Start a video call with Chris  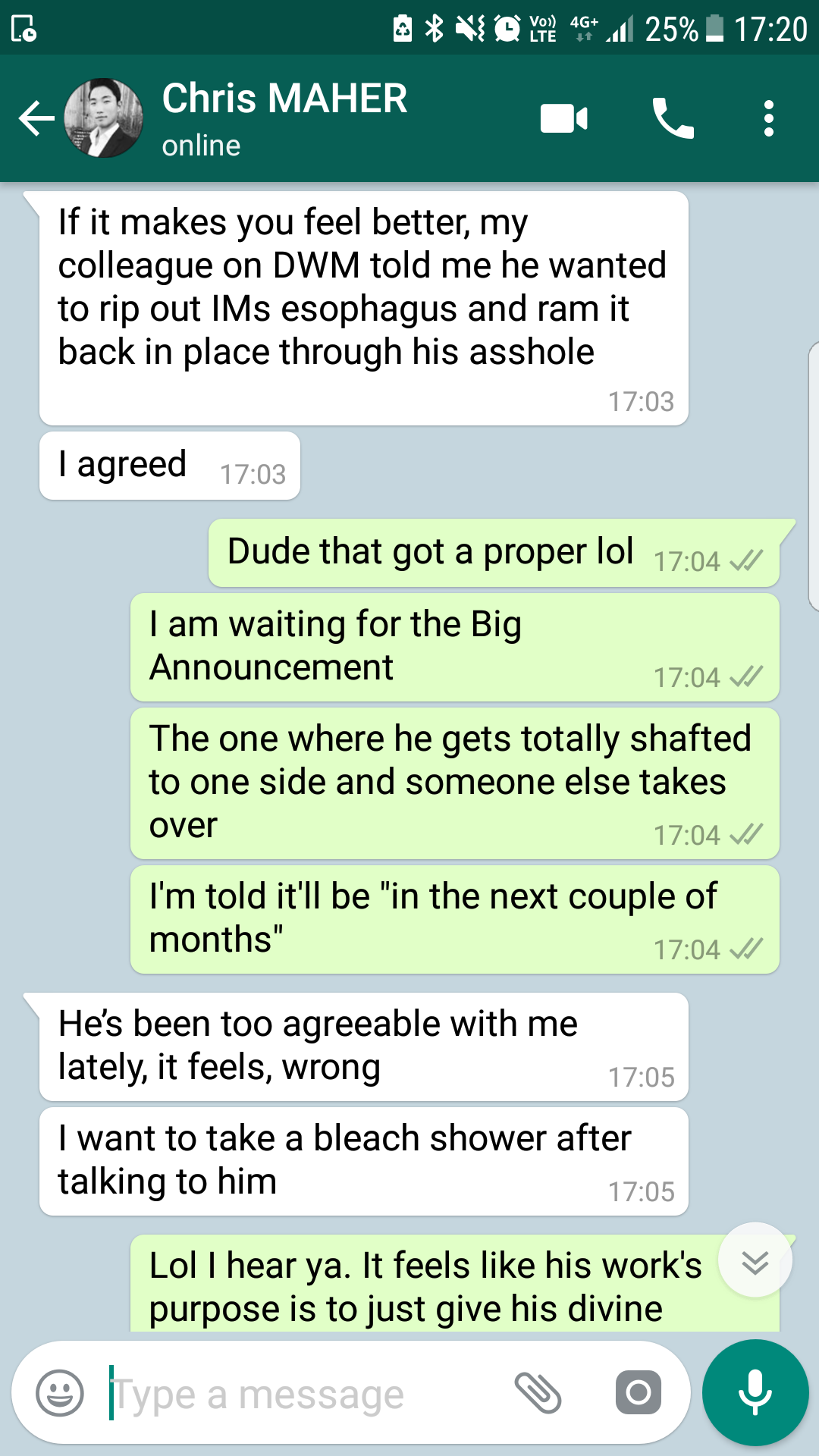[x=563, y=119]
